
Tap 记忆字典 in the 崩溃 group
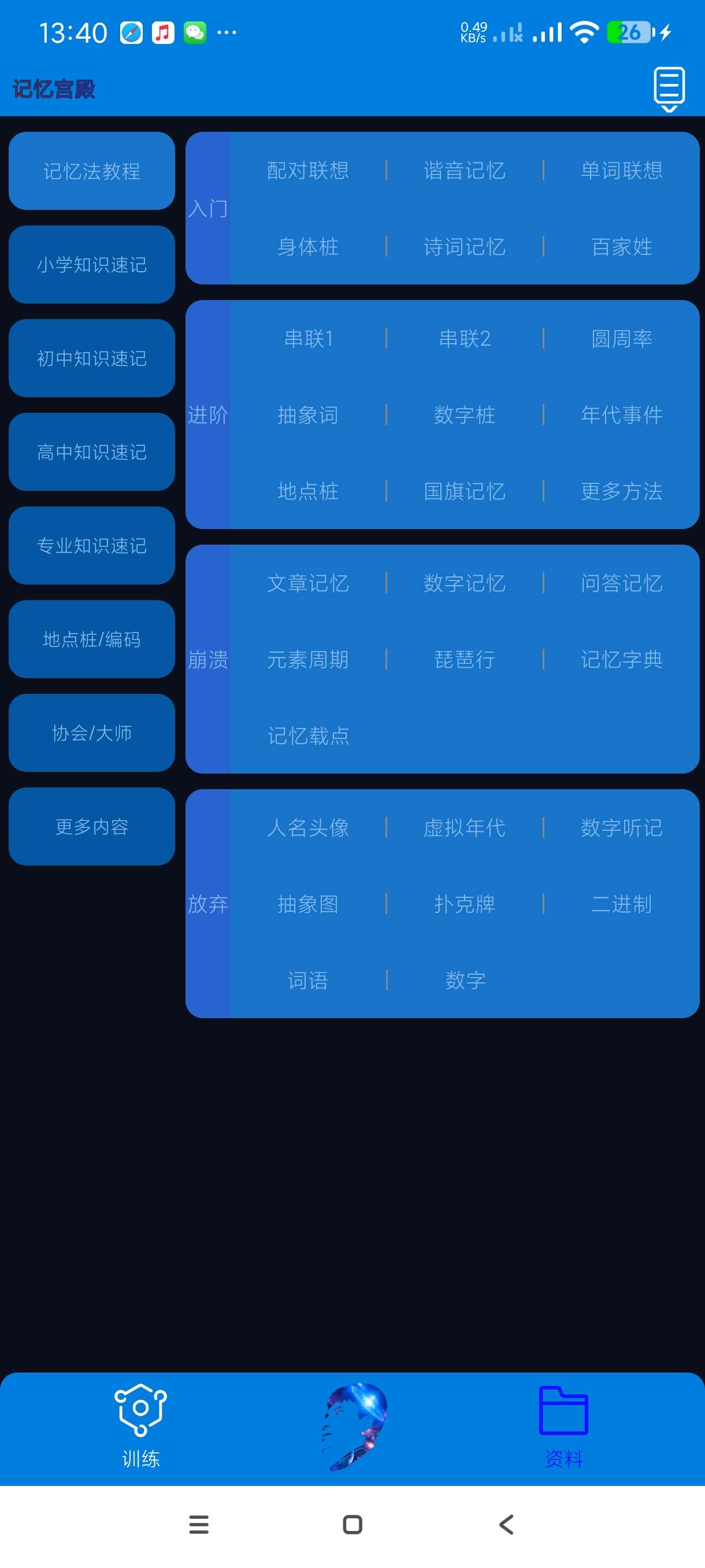(621, 660)
